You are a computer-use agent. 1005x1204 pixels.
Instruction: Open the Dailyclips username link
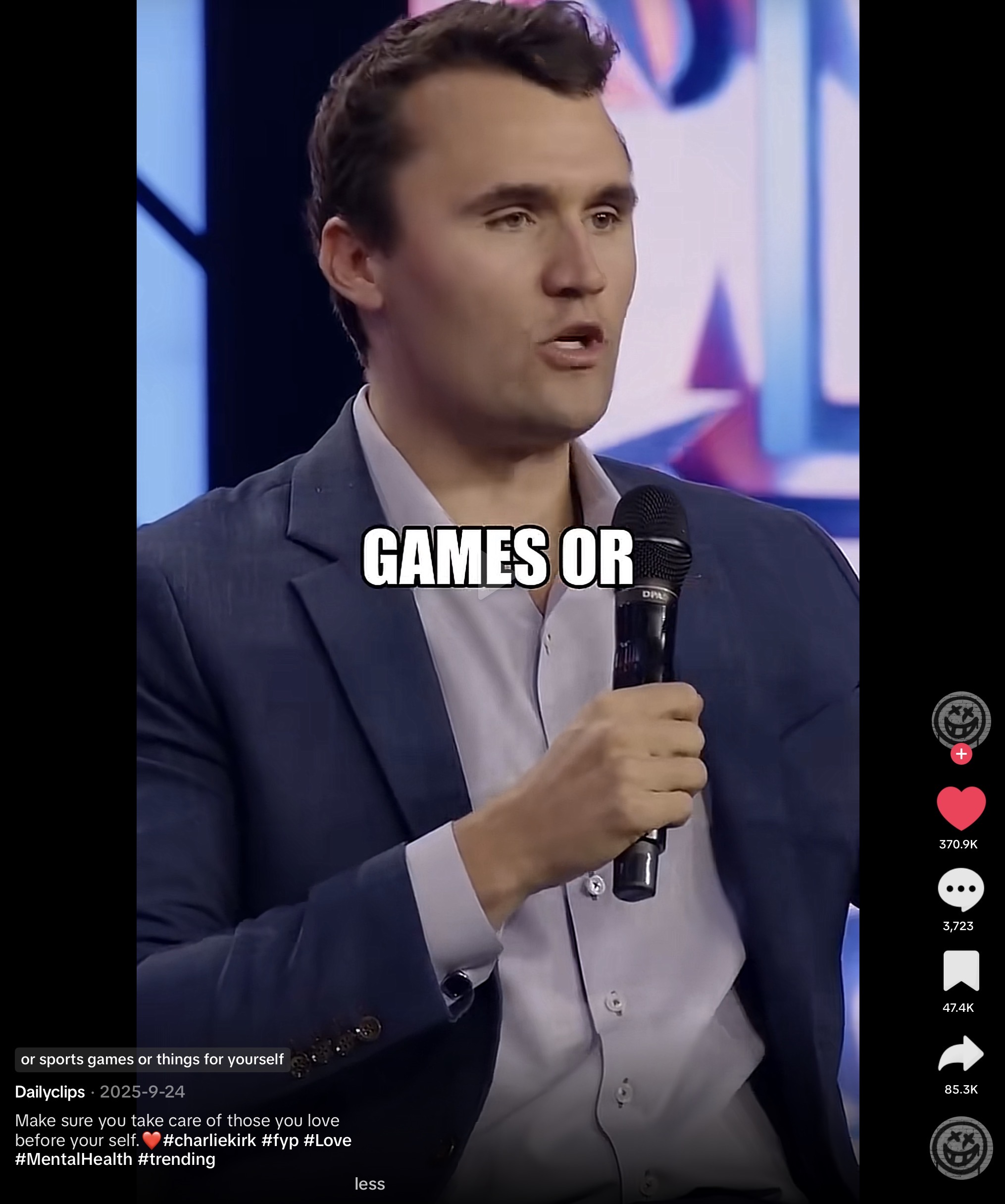[x=50, y=1092]
